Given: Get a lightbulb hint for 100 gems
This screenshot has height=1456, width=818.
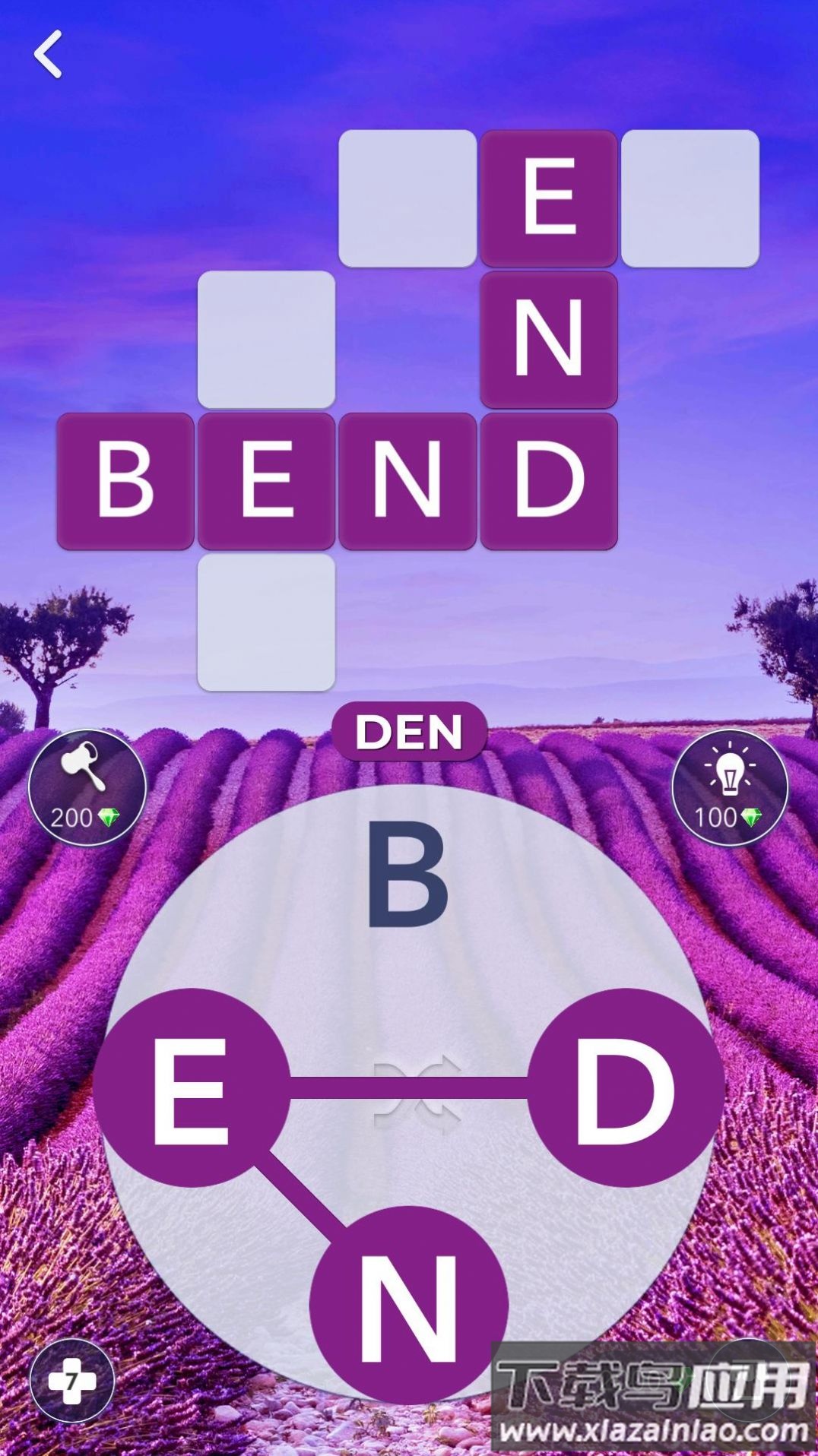Looking at the screenshot, I should [730, 787].
